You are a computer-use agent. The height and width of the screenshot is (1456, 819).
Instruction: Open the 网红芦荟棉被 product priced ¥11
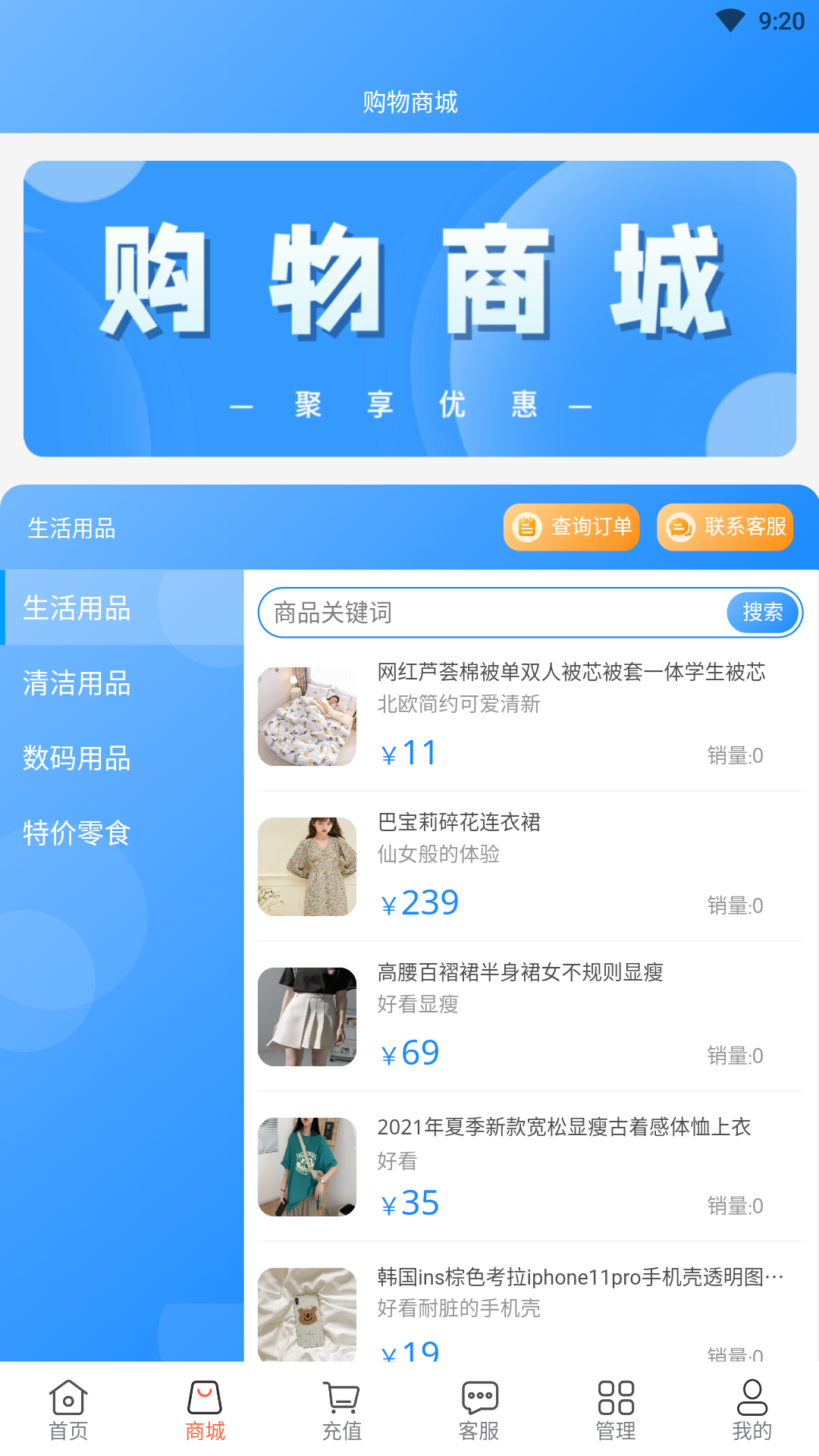coord(529,716)
